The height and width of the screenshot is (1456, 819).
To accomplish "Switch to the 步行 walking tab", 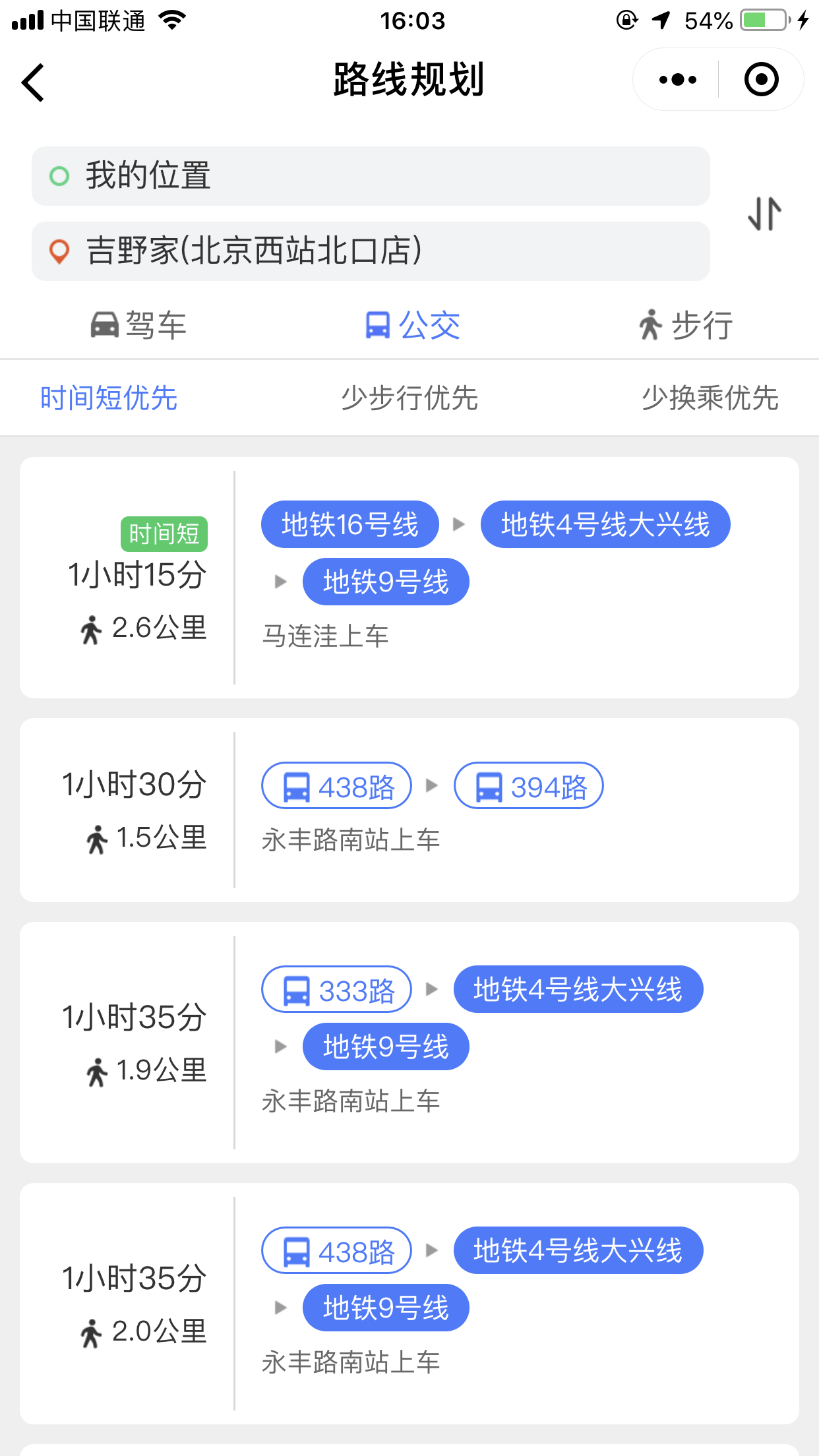I will click(x=686, y=325).
